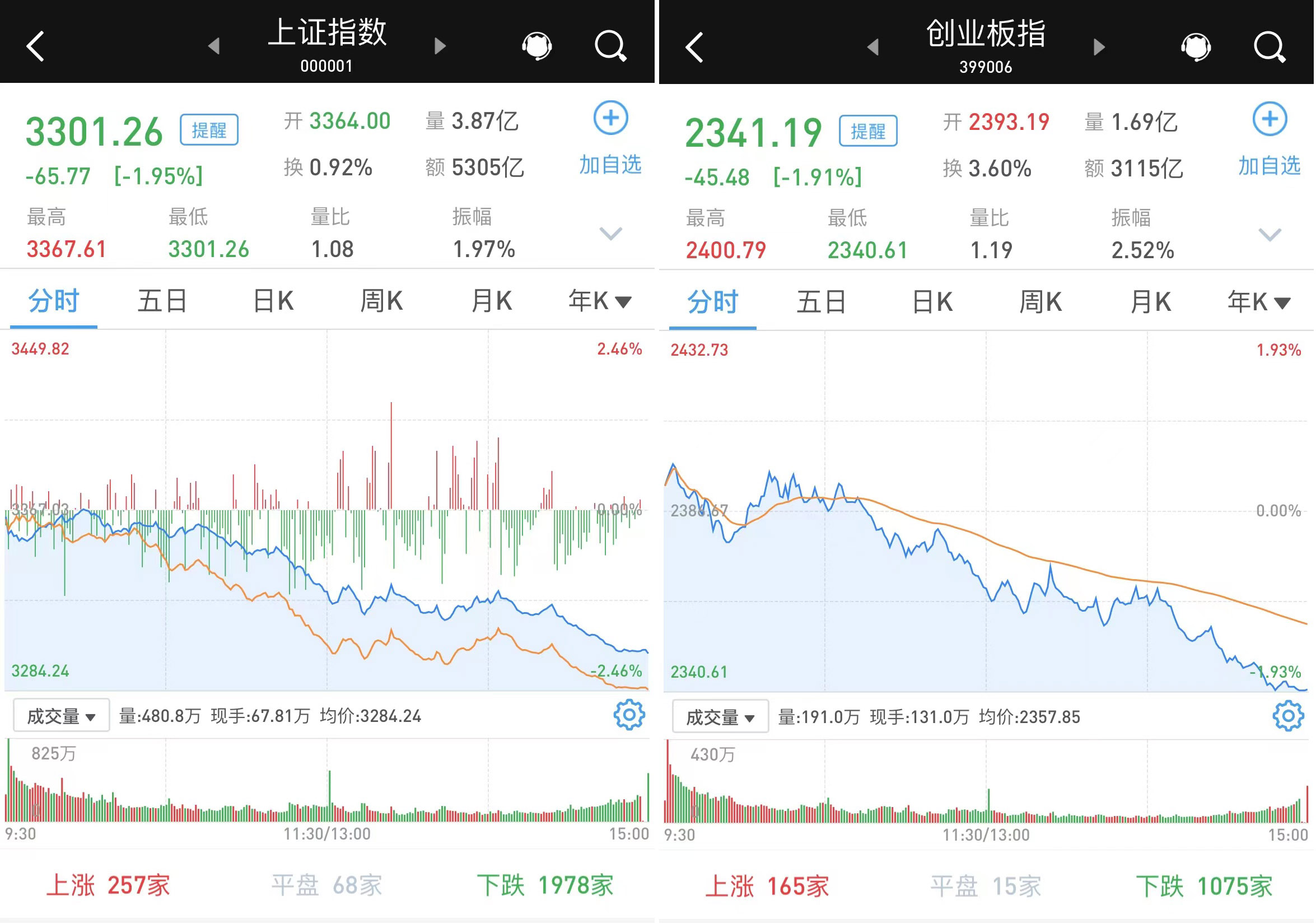Screen dimensions: 1316x923
Task: Jump to the next index after 上证指数
Action: coord(440,46)
